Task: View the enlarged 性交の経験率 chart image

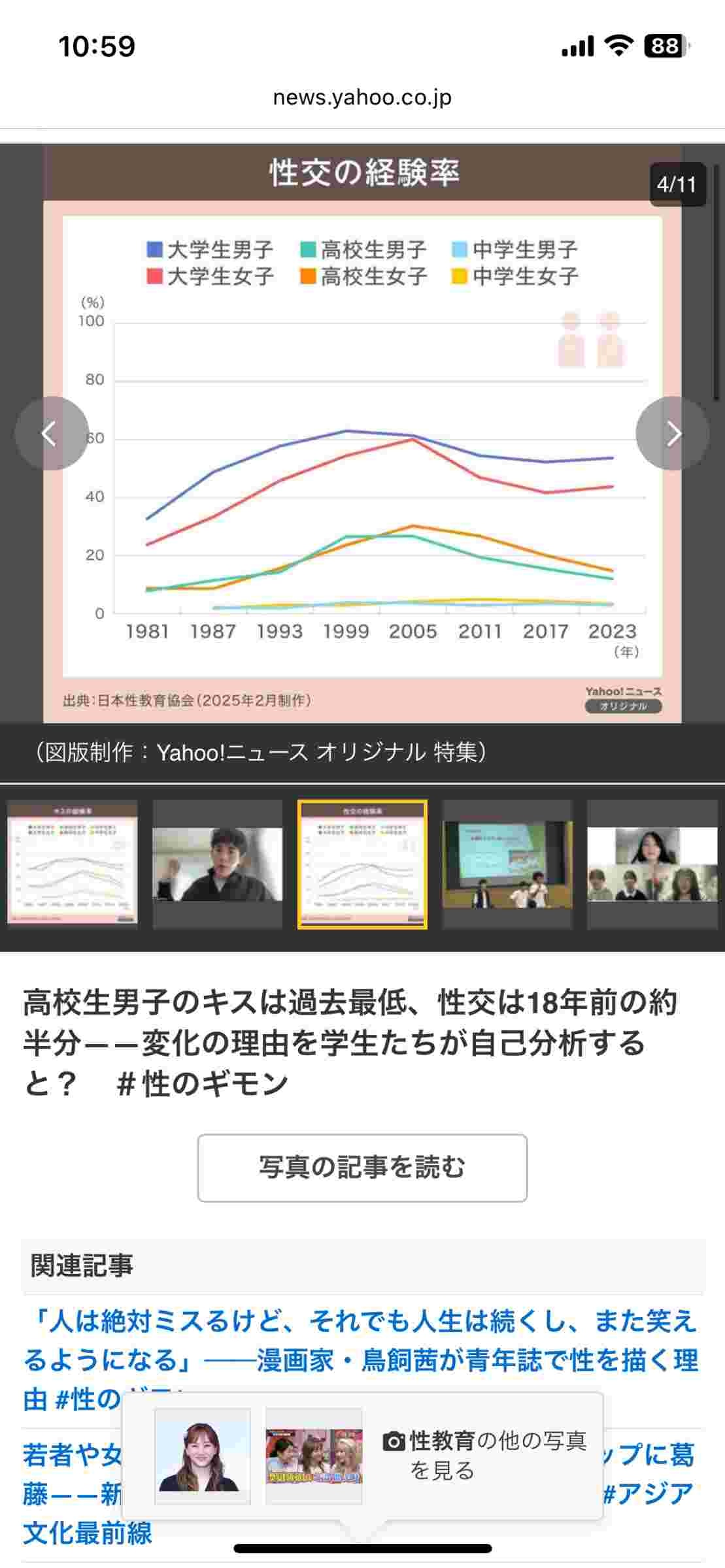Action: click(x=362, y=457)
